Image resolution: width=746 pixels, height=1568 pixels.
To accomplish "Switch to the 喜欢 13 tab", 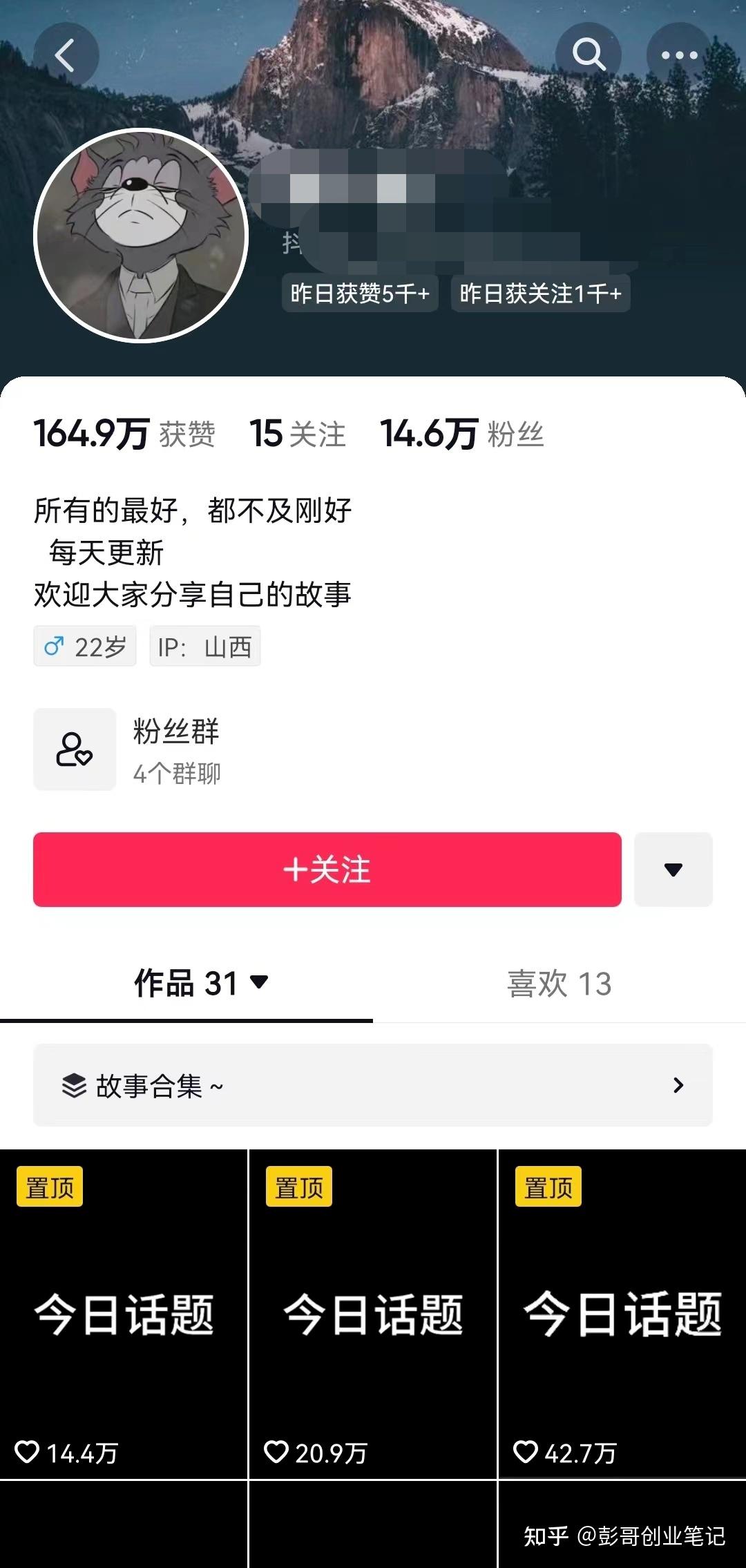I will tap(559, 983).
